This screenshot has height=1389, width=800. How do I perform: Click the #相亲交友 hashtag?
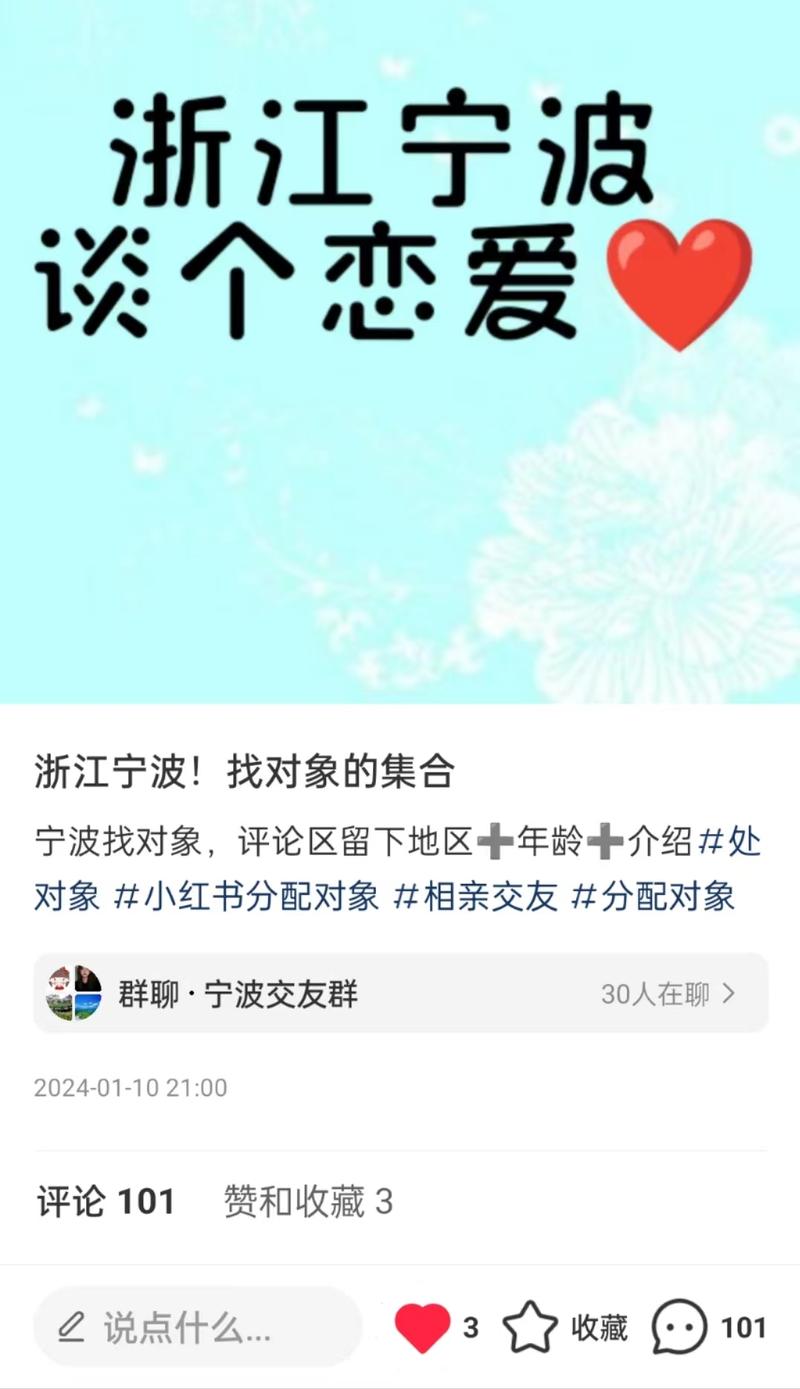[x=478, y=898]
